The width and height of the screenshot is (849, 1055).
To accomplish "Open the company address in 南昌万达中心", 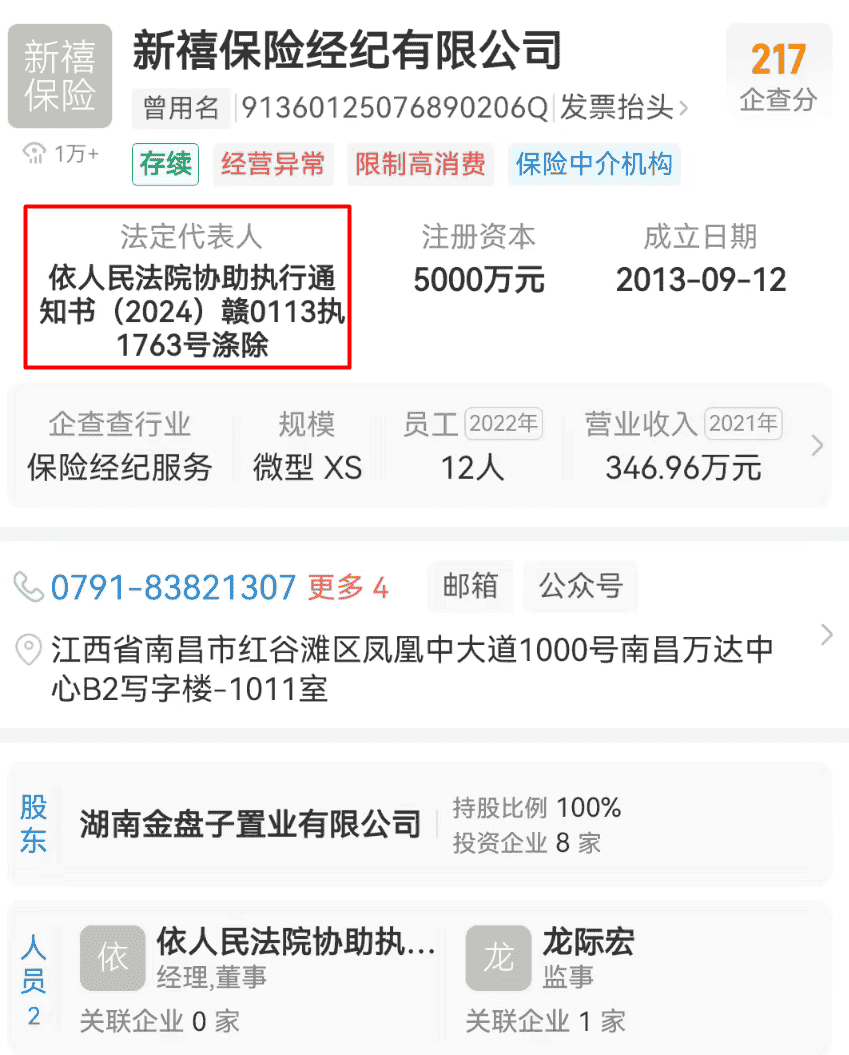I will pyautogui.click(x=412, y=668).
